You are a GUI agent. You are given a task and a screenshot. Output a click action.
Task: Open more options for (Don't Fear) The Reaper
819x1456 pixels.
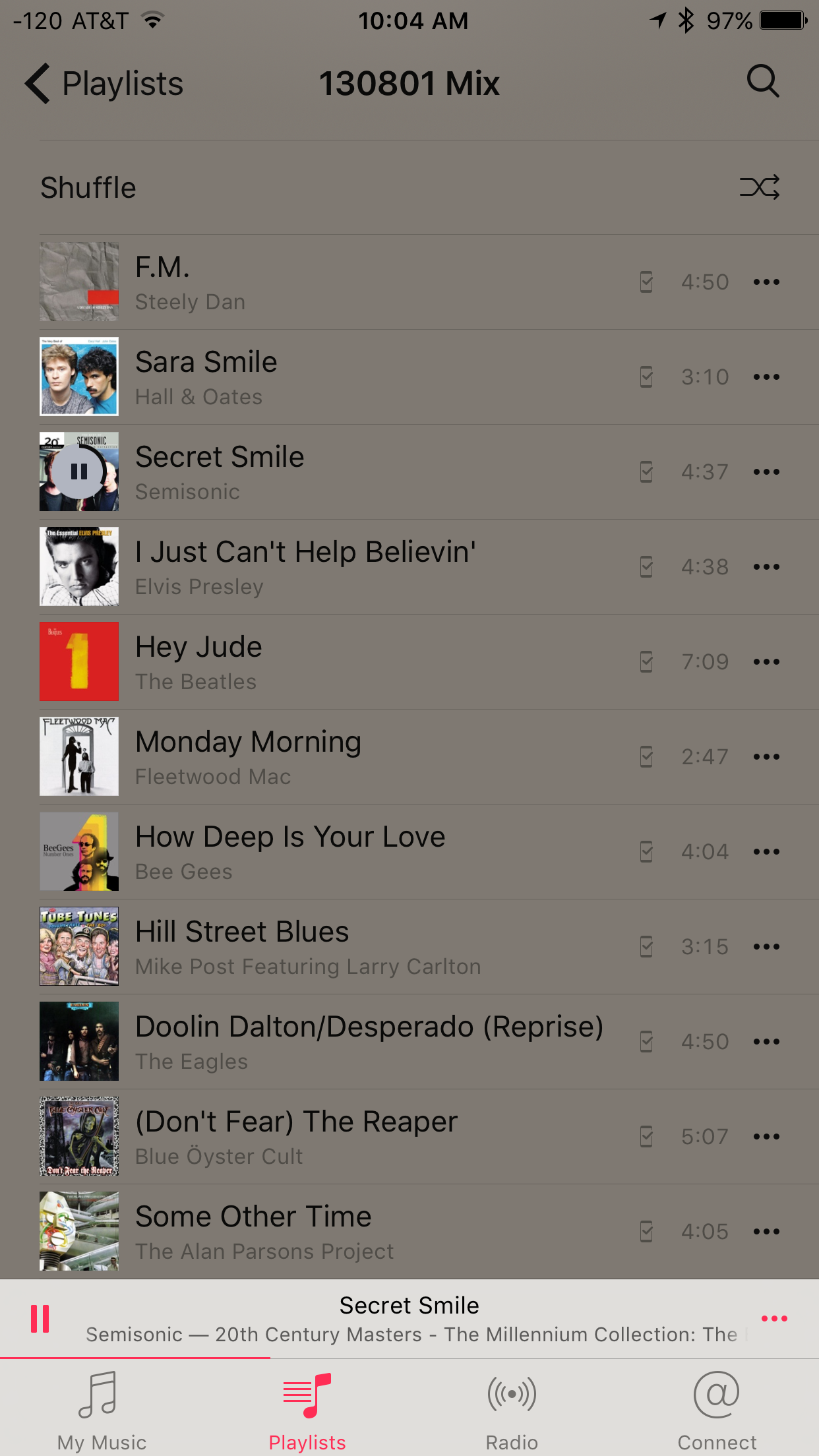766,1137
